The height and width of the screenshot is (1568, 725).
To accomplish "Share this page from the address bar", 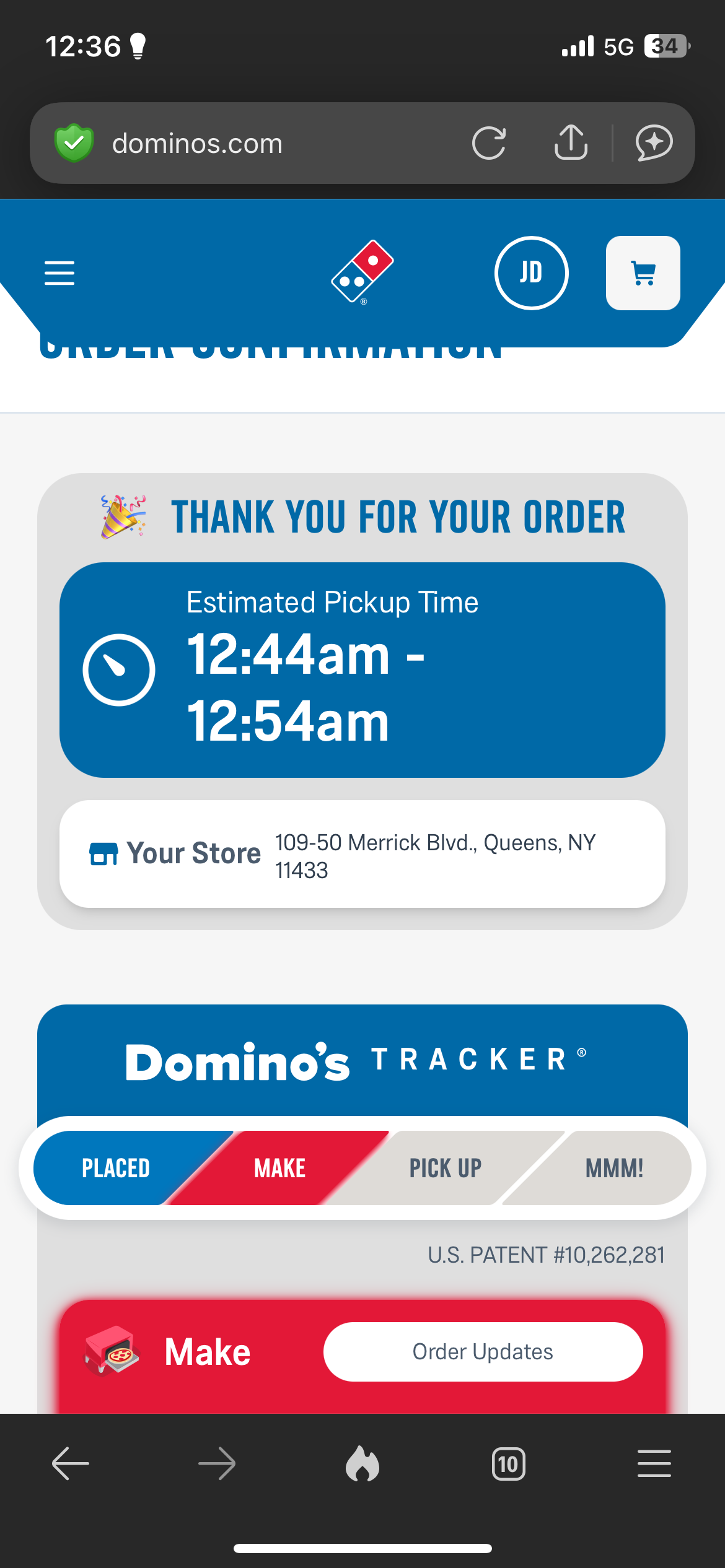I will [571, 143].
